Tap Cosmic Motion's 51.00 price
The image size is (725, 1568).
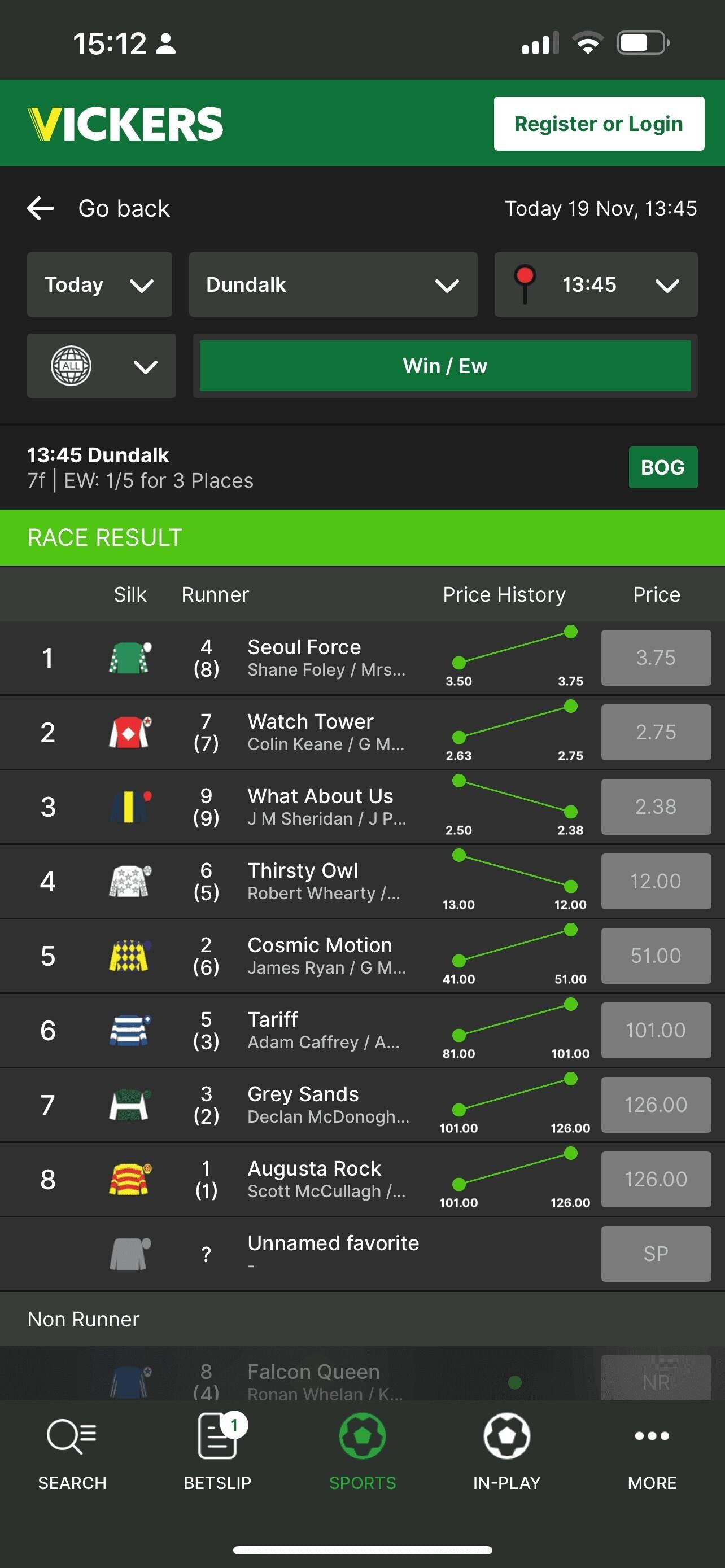click(x=655, y=956)
